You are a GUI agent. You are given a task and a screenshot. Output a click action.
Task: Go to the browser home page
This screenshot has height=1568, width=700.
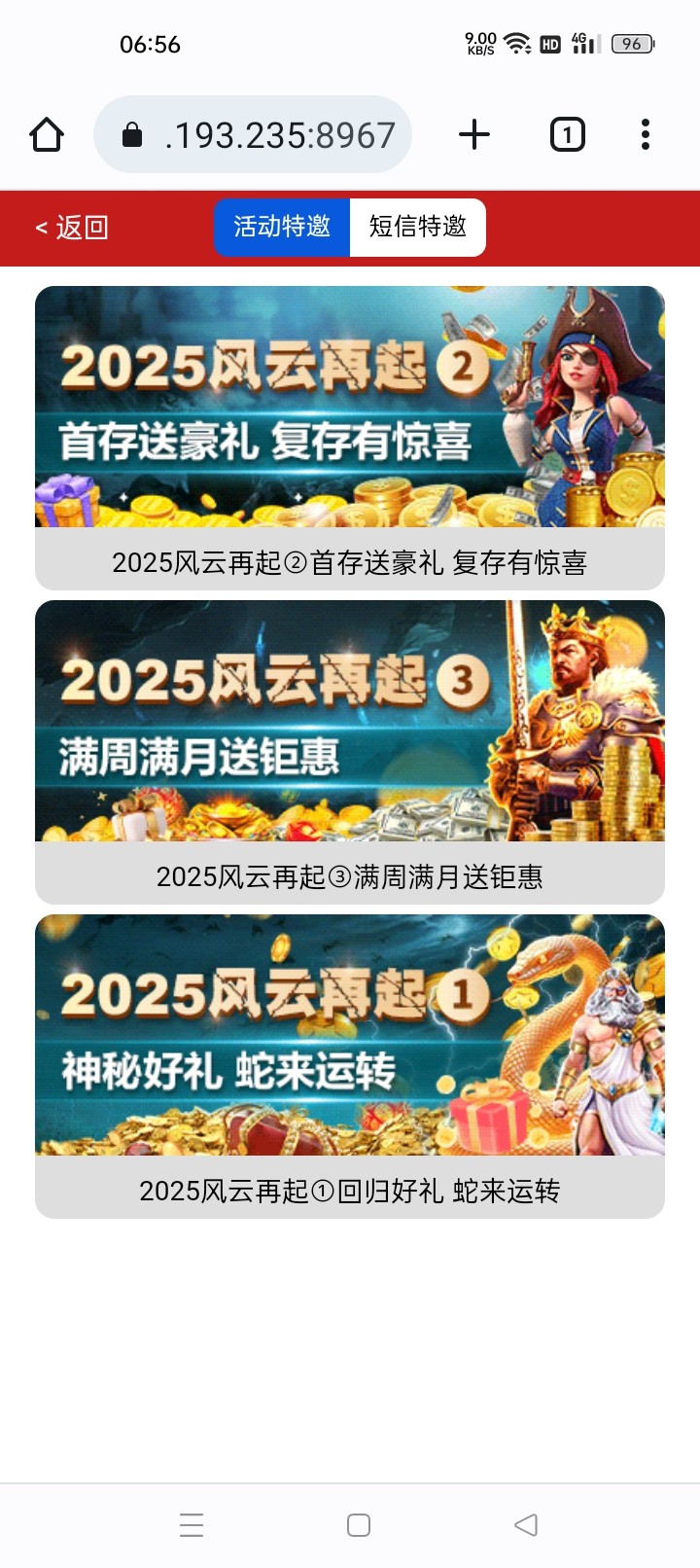[47, 135]
